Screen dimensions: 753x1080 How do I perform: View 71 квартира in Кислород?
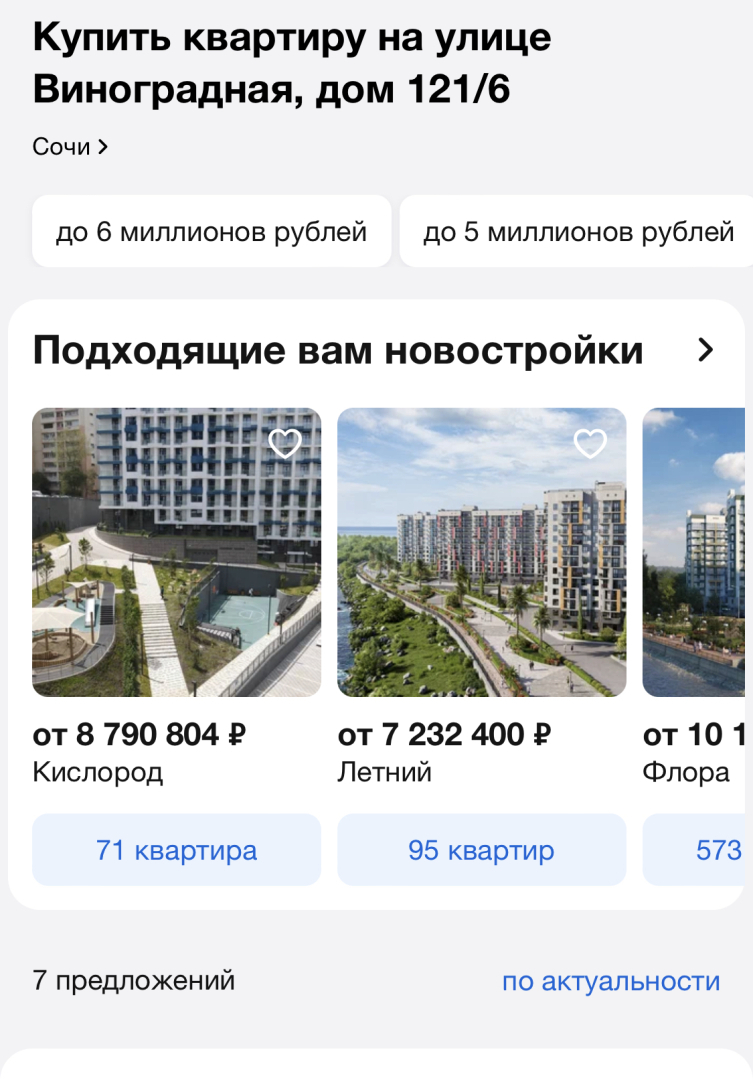point(177,850)
